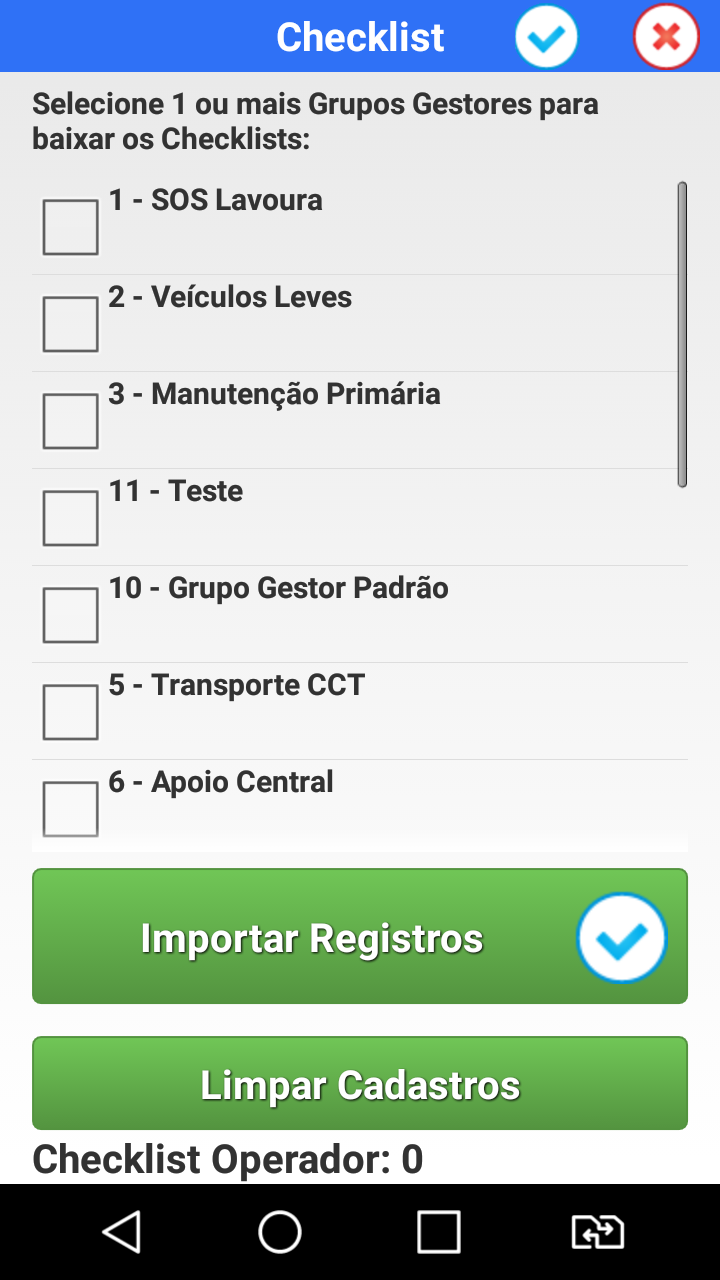
Task: Select the 2 - Veículos Leves group
Action: pos(70,324)
